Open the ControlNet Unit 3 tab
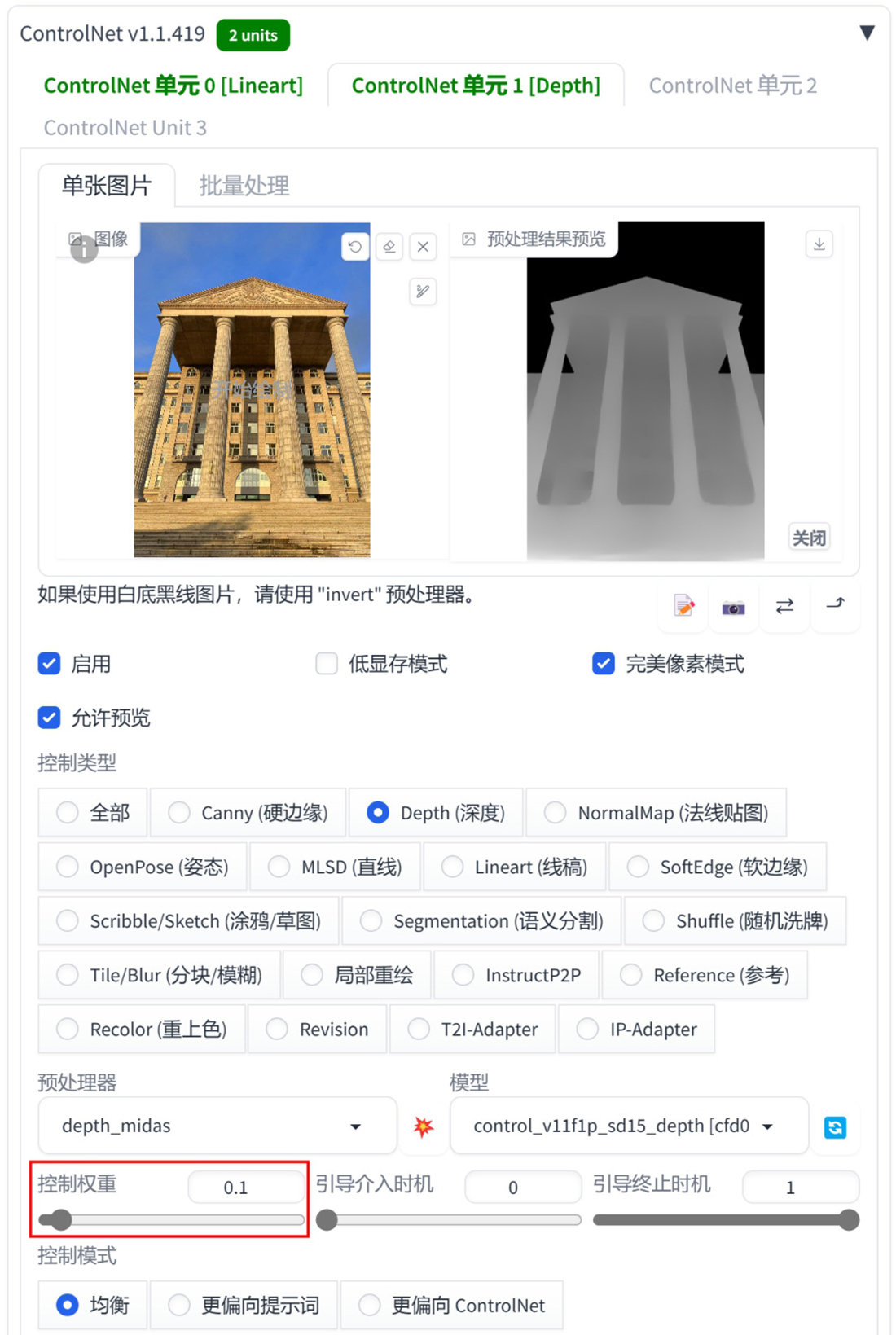This screenshot has height=1335, width=896. pyautogui.click(x=125, y=128)
